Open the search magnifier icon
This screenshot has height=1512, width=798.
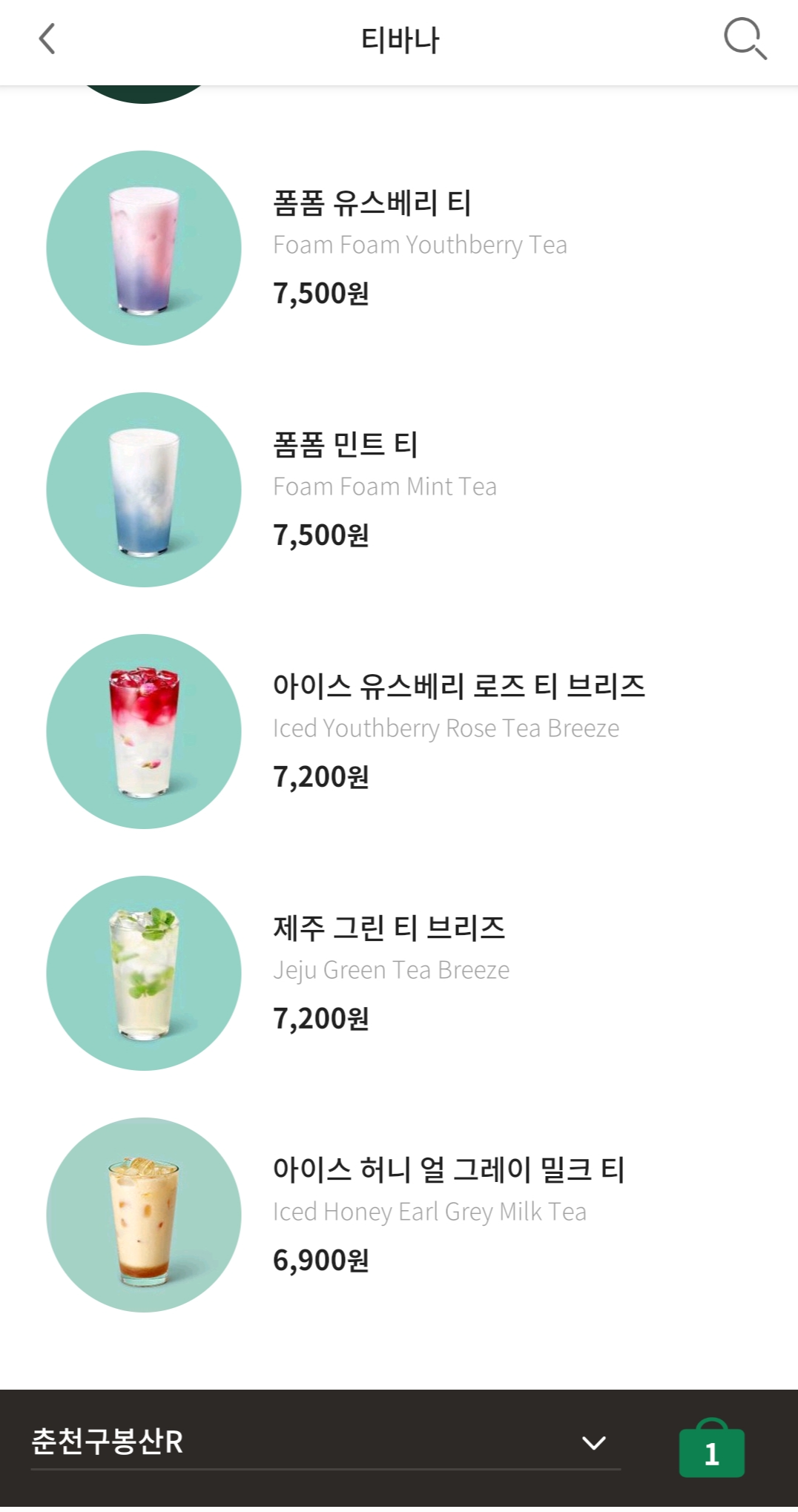point(745,39)
